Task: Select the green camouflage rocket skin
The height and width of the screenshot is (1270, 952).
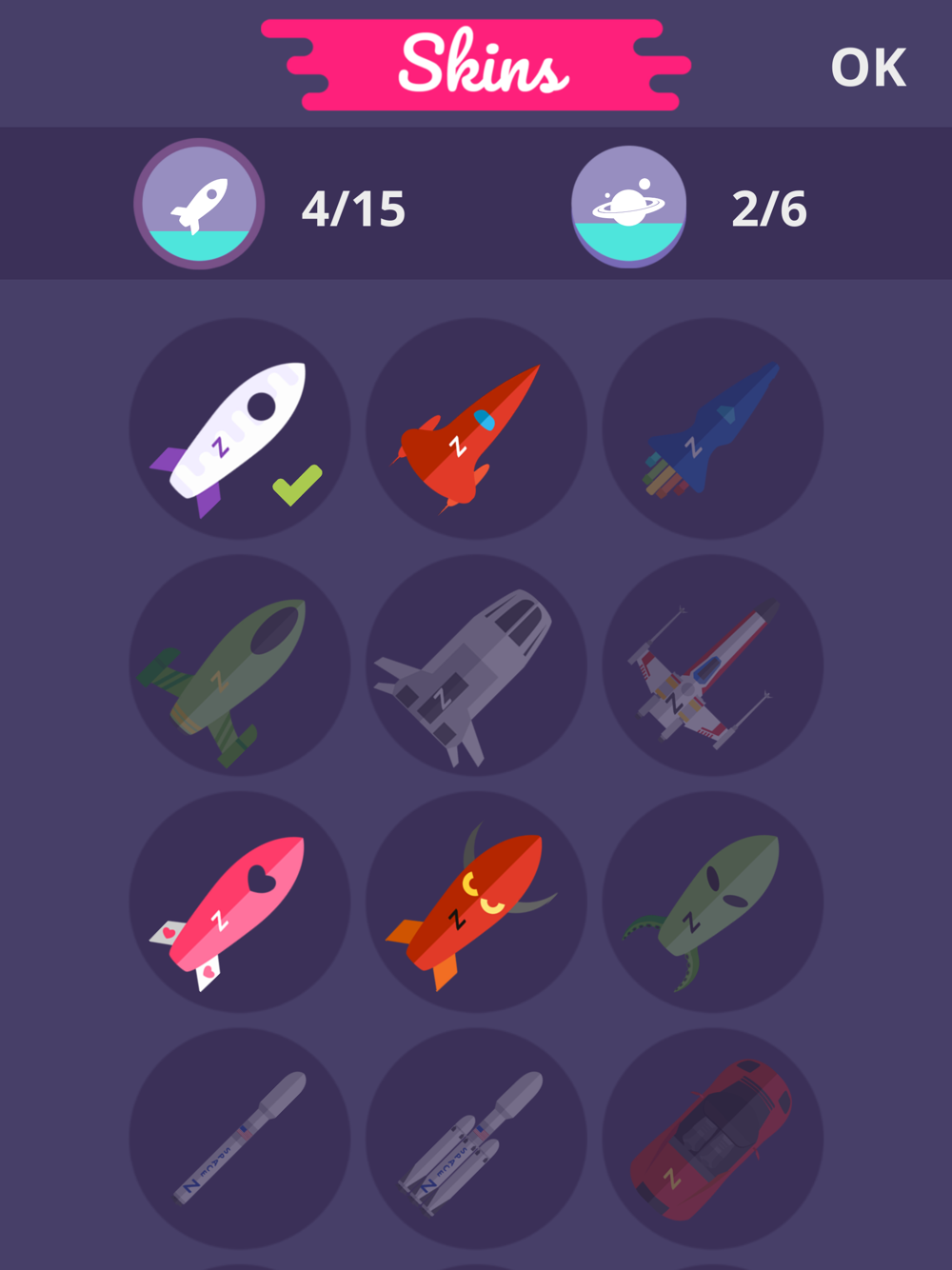Action: [240, 665]
